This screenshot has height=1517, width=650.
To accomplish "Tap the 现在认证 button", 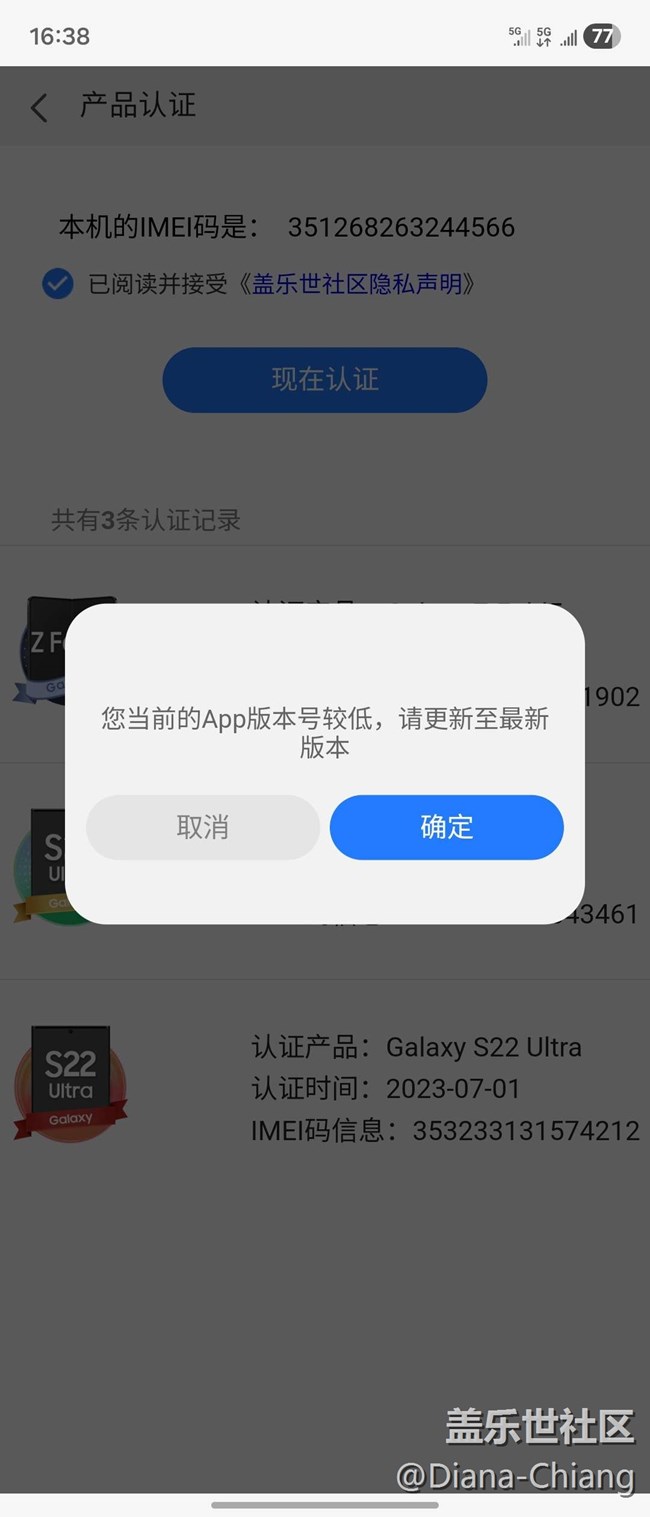I will click(x=325, y=380).
